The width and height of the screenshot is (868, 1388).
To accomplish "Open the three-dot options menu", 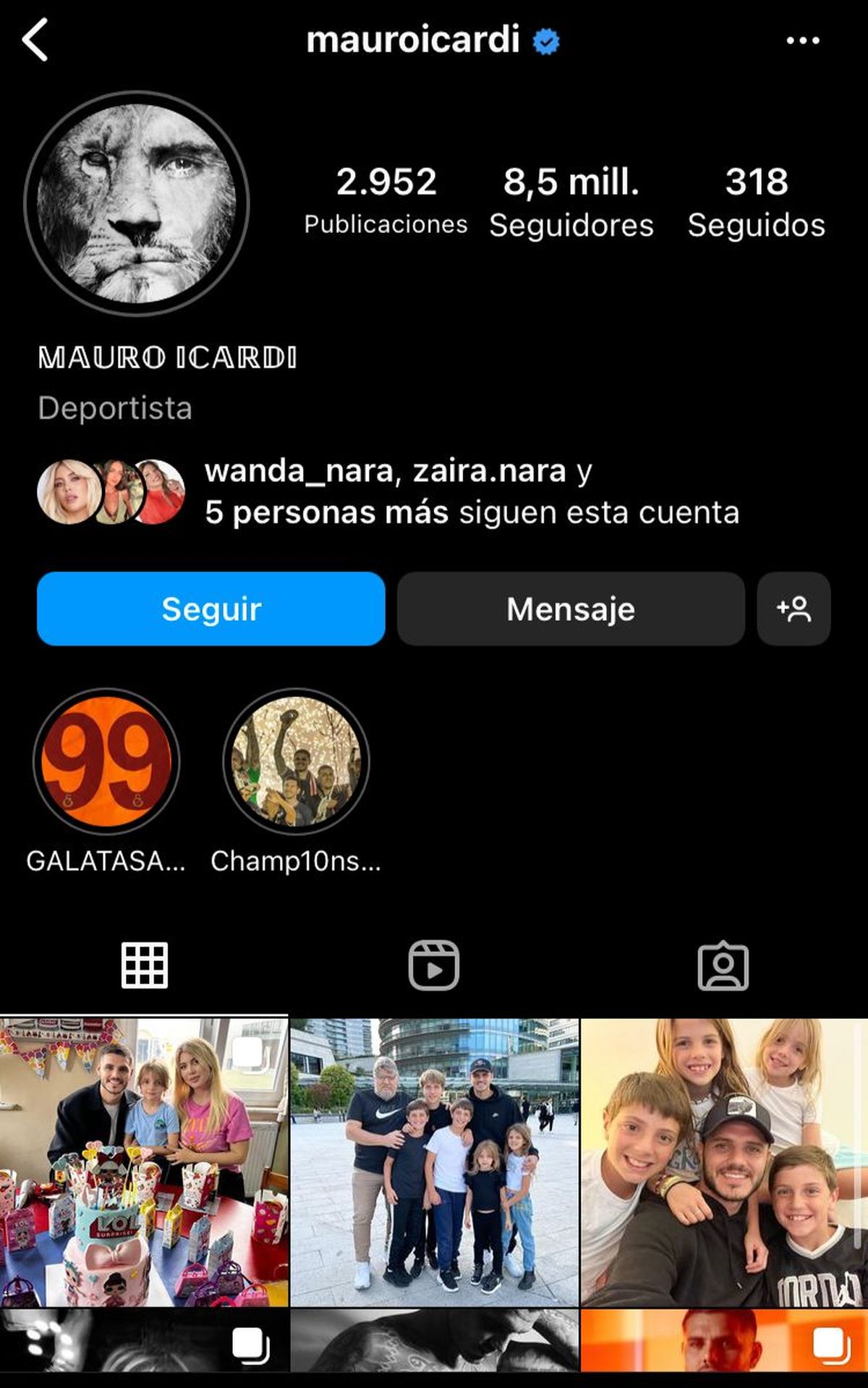I will pyautogui.click(x=802, y=41).
